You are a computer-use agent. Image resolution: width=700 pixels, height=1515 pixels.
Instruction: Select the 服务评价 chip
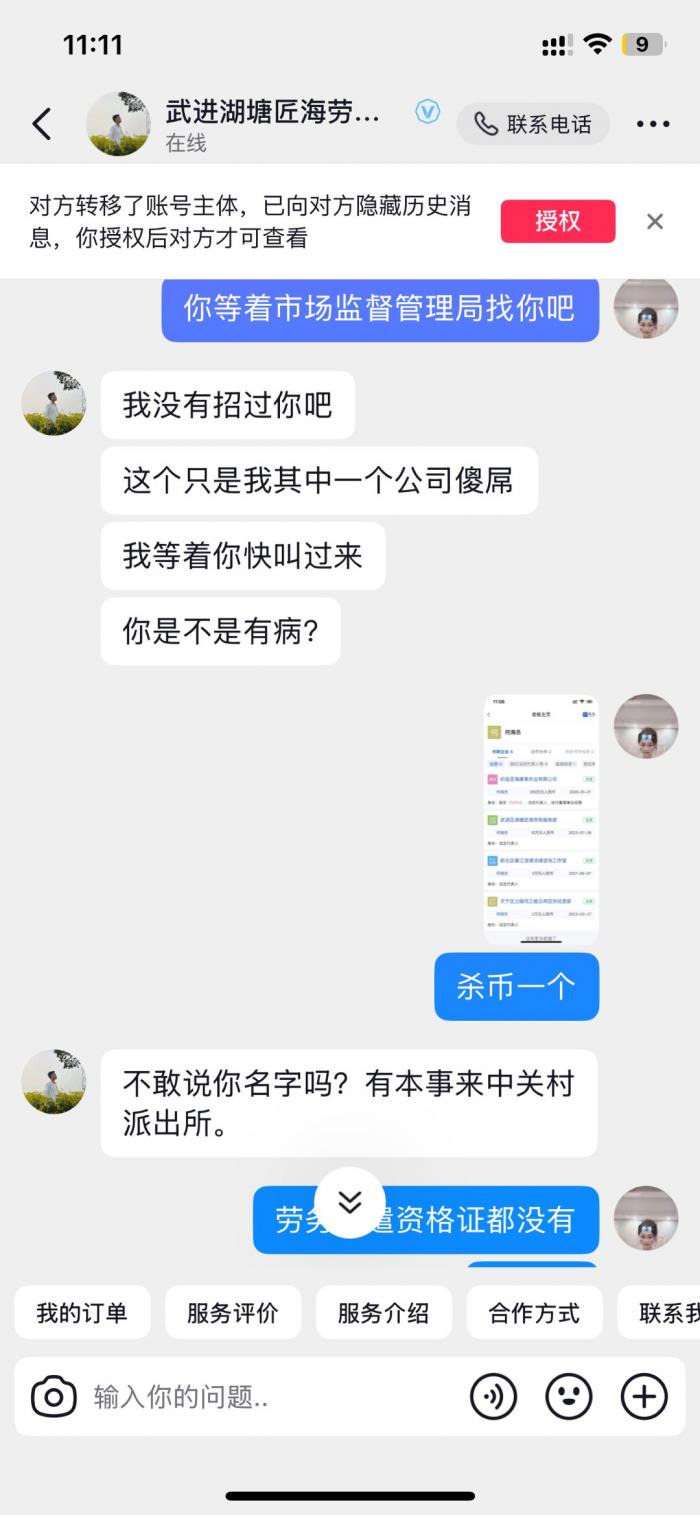232,1312
